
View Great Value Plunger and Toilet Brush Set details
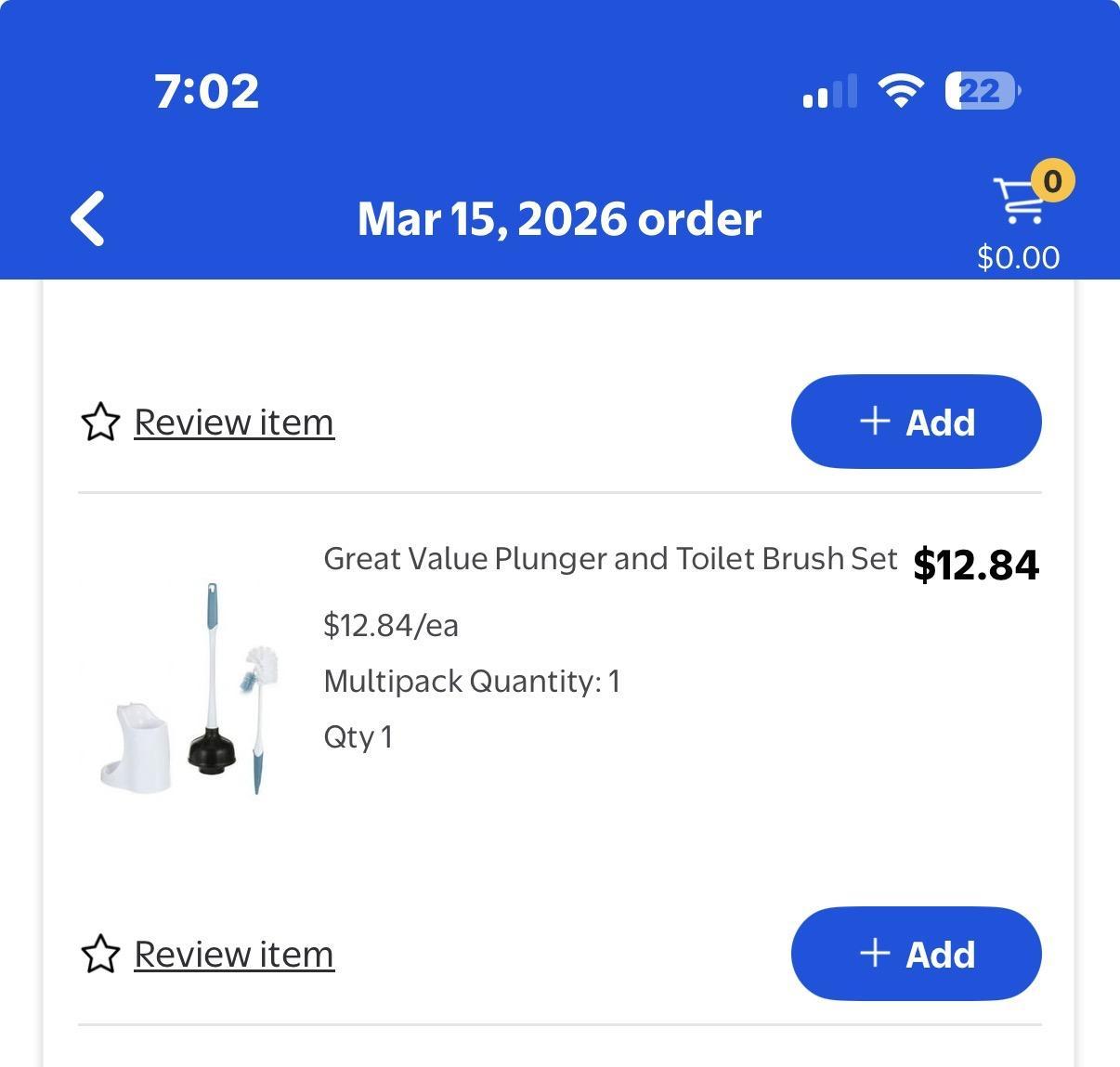[x=609, y=559]
